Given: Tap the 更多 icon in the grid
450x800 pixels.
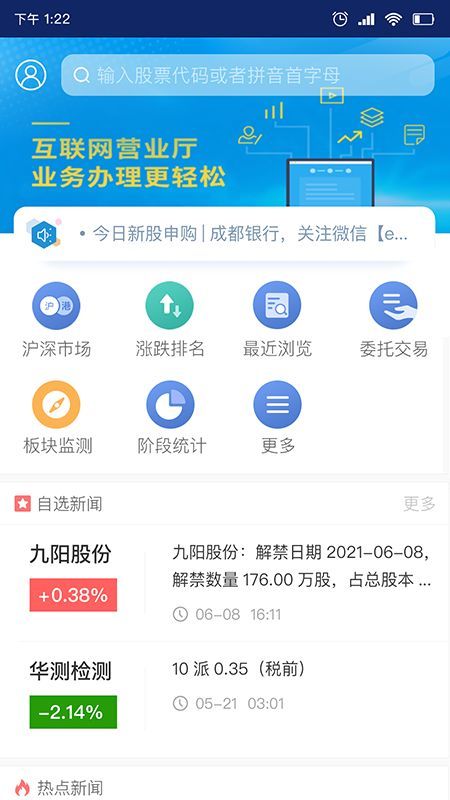Looking at the screenshot, I should [x=278, y=417].
